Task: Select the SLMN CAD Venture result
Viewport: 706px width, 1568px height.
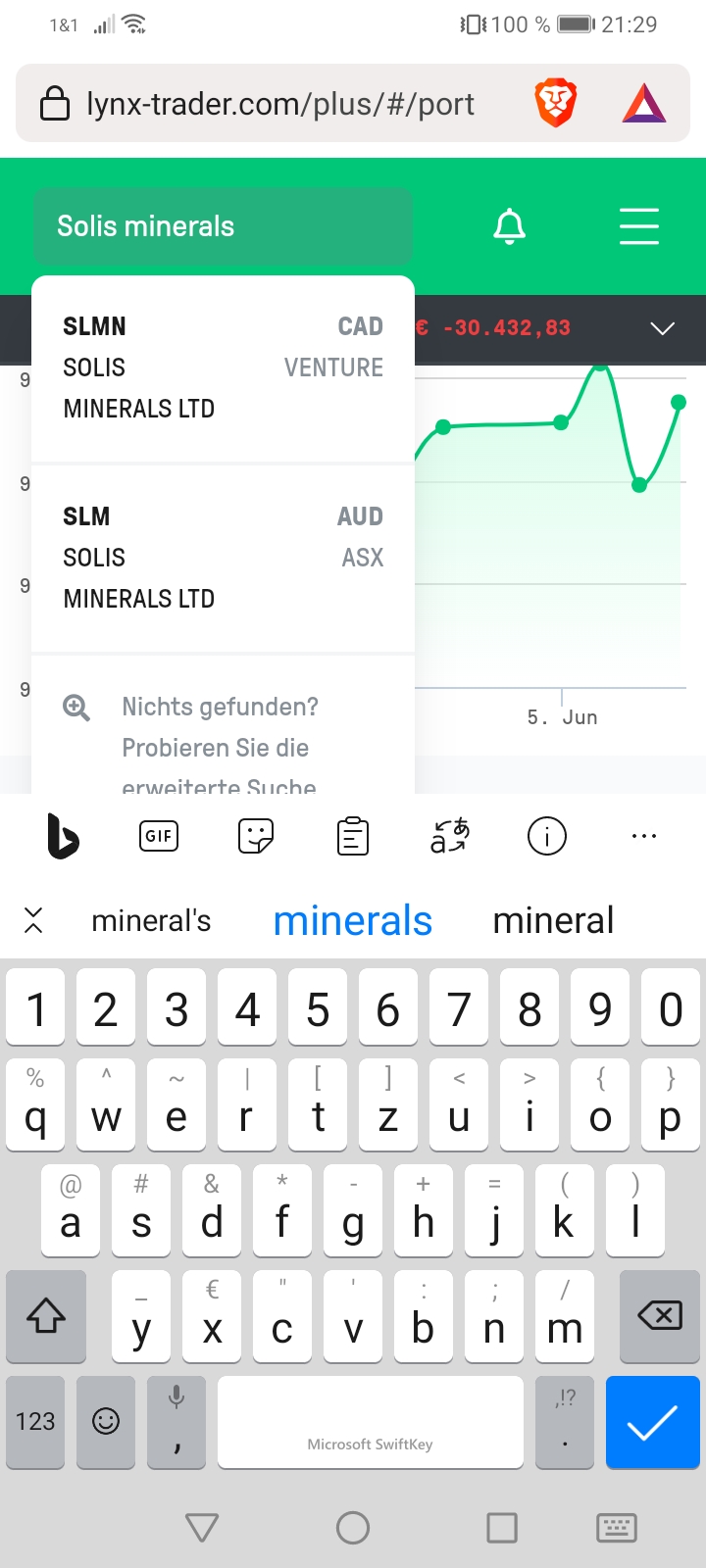Action: 223,367
